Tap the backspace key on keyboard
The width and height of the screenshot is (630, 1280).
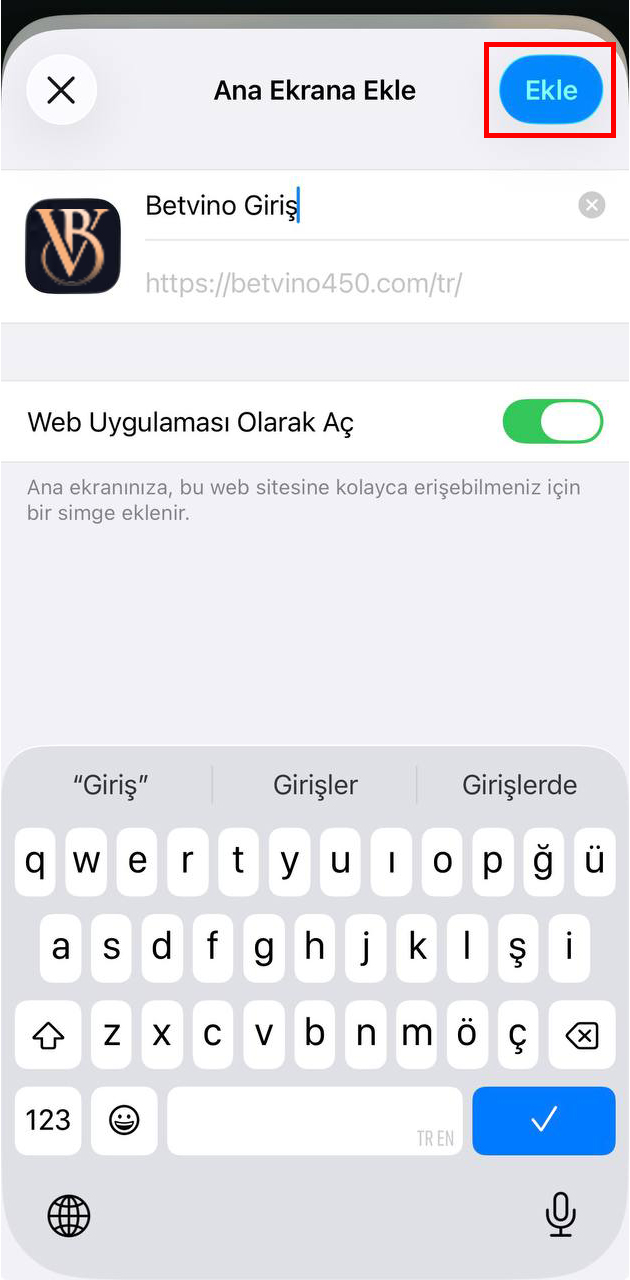tap(581, 1035)
